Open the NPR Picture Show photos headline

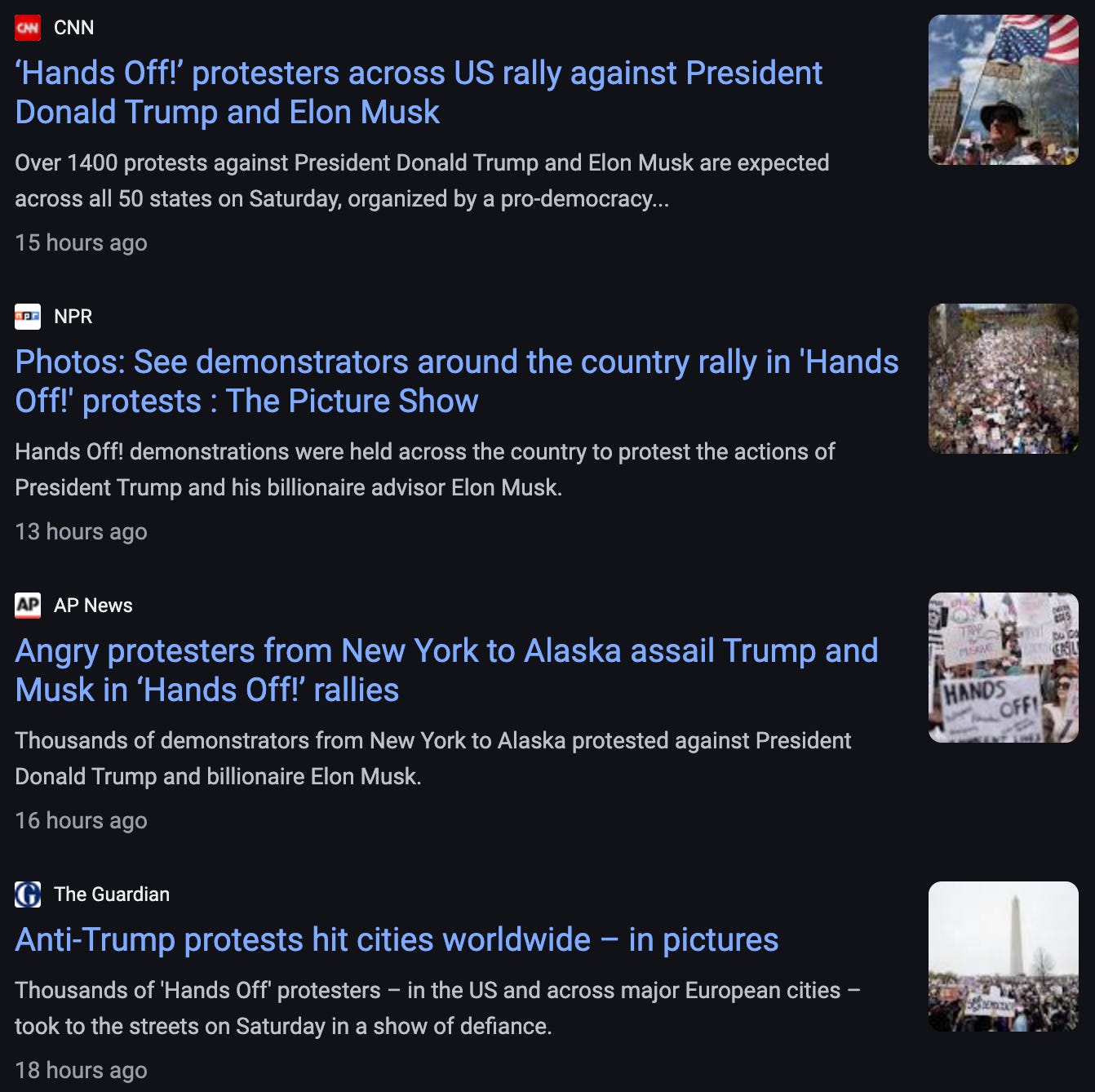click(457, 381)
